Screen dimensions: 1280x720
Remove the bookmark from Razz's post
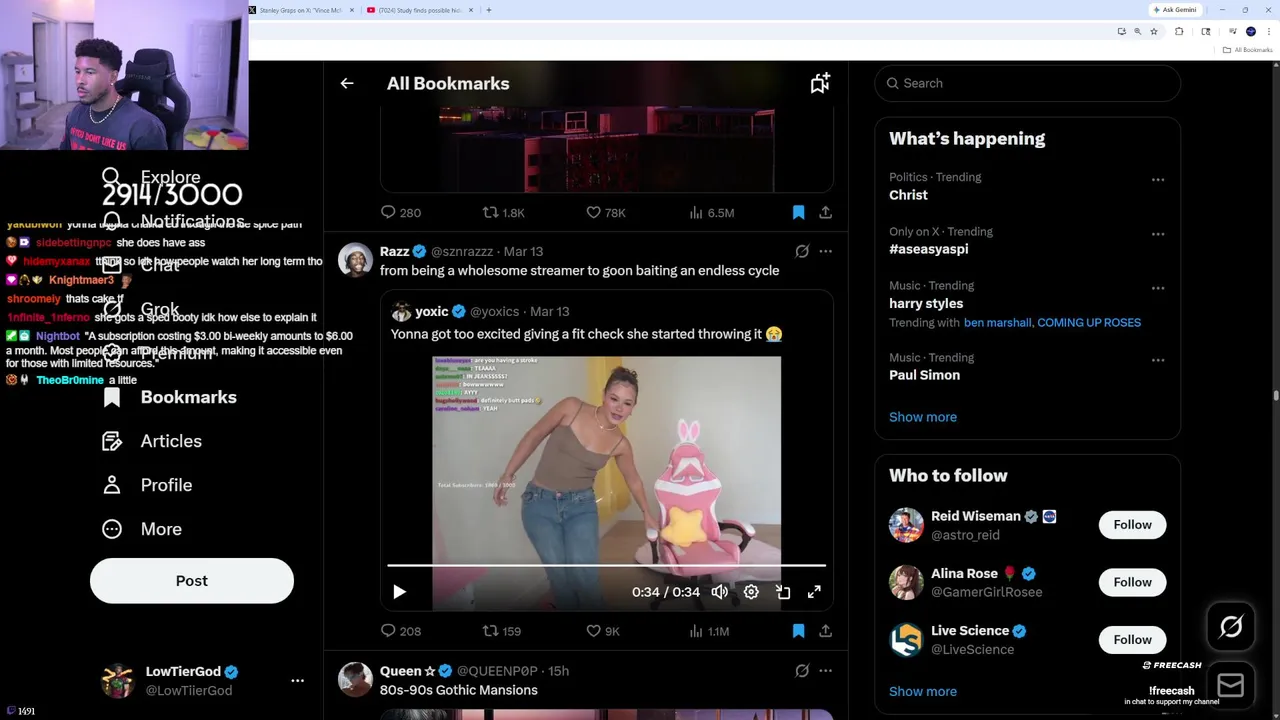point(798,631)
